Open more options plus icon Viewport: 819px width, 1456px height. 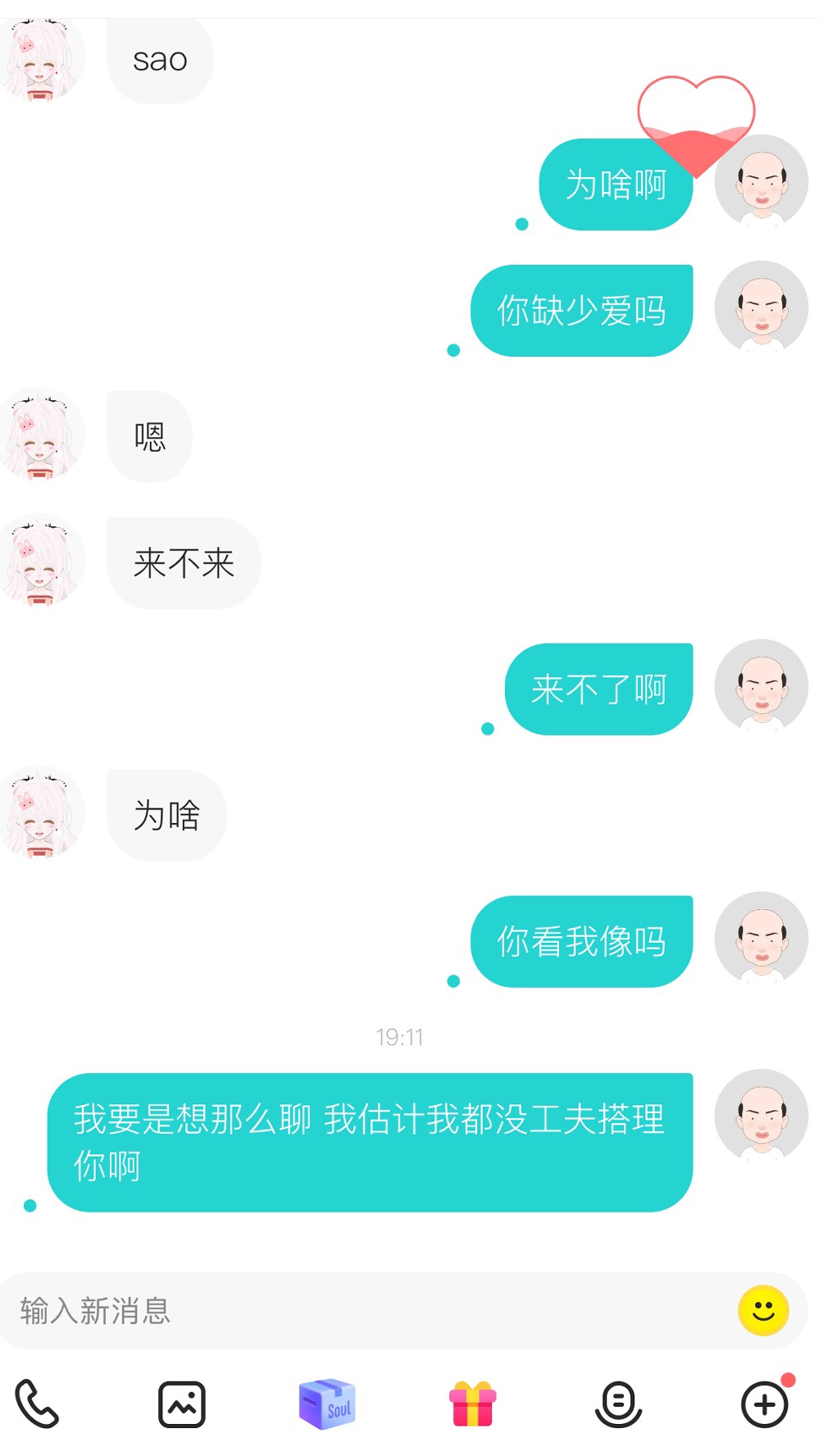point(764,1404)
